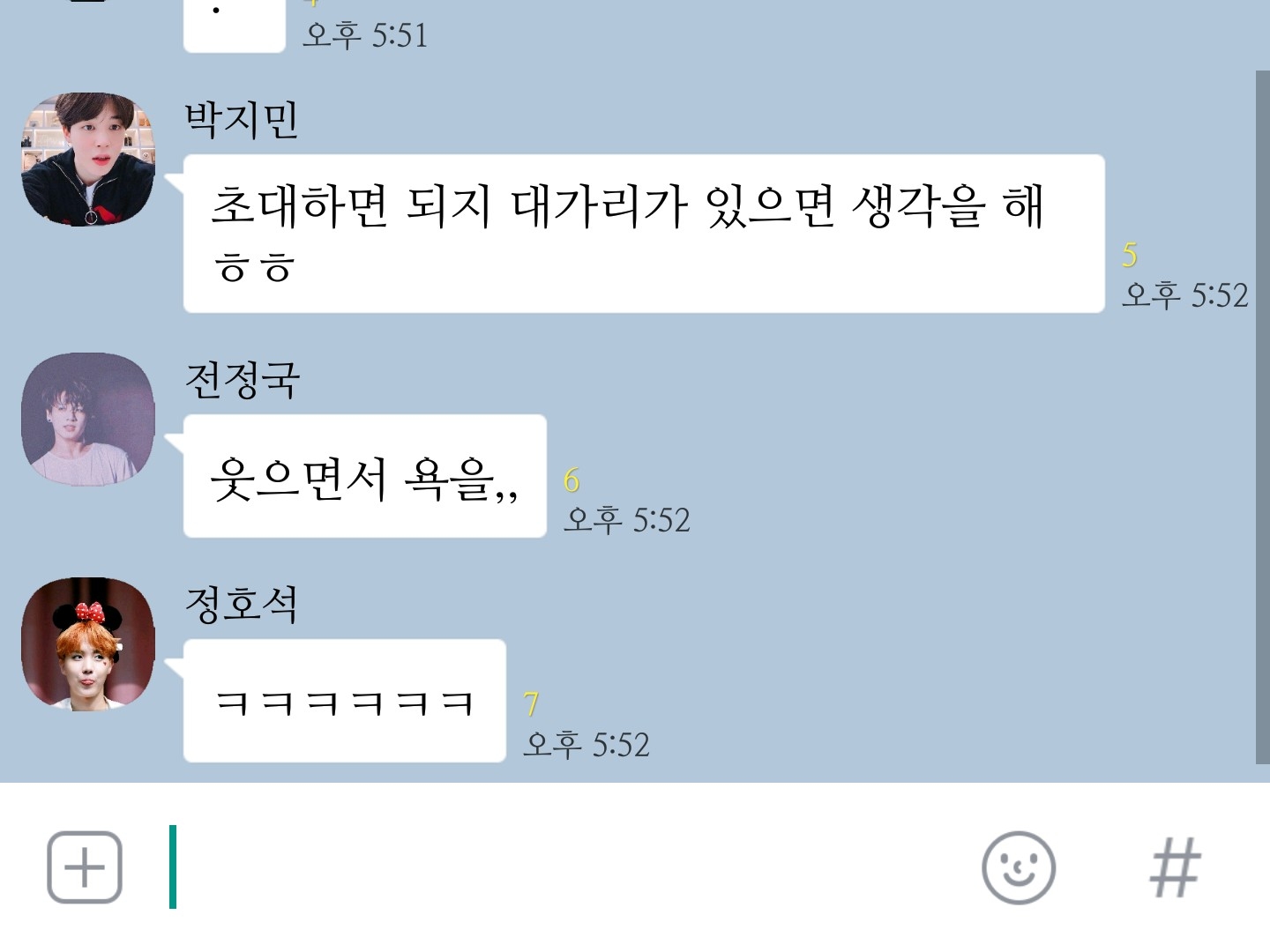Open 박지민's profile picture
Screen dimensions: 1270x952
(x=88, y=160)
